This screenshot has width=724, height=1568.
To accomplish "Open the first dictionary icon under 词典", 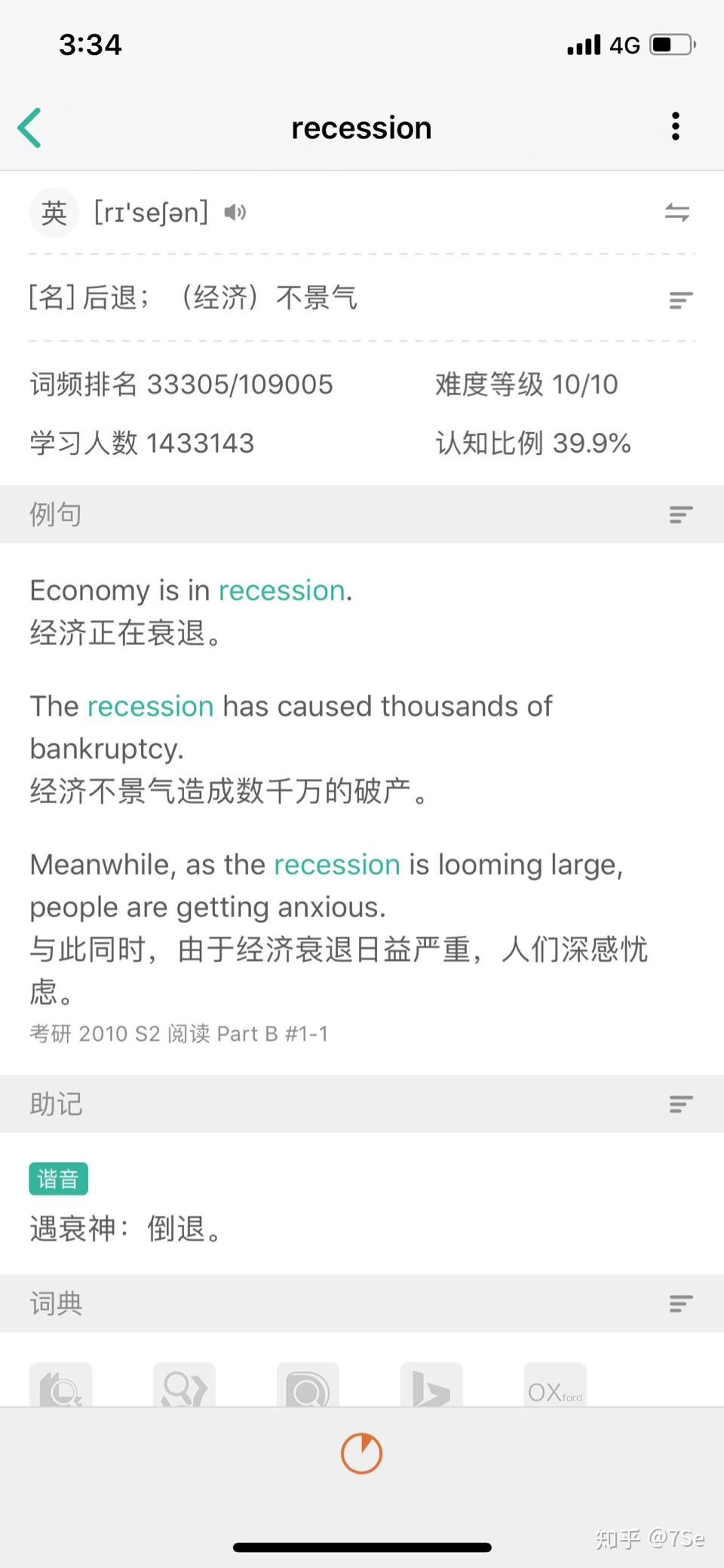I will tap(60, 1385).
